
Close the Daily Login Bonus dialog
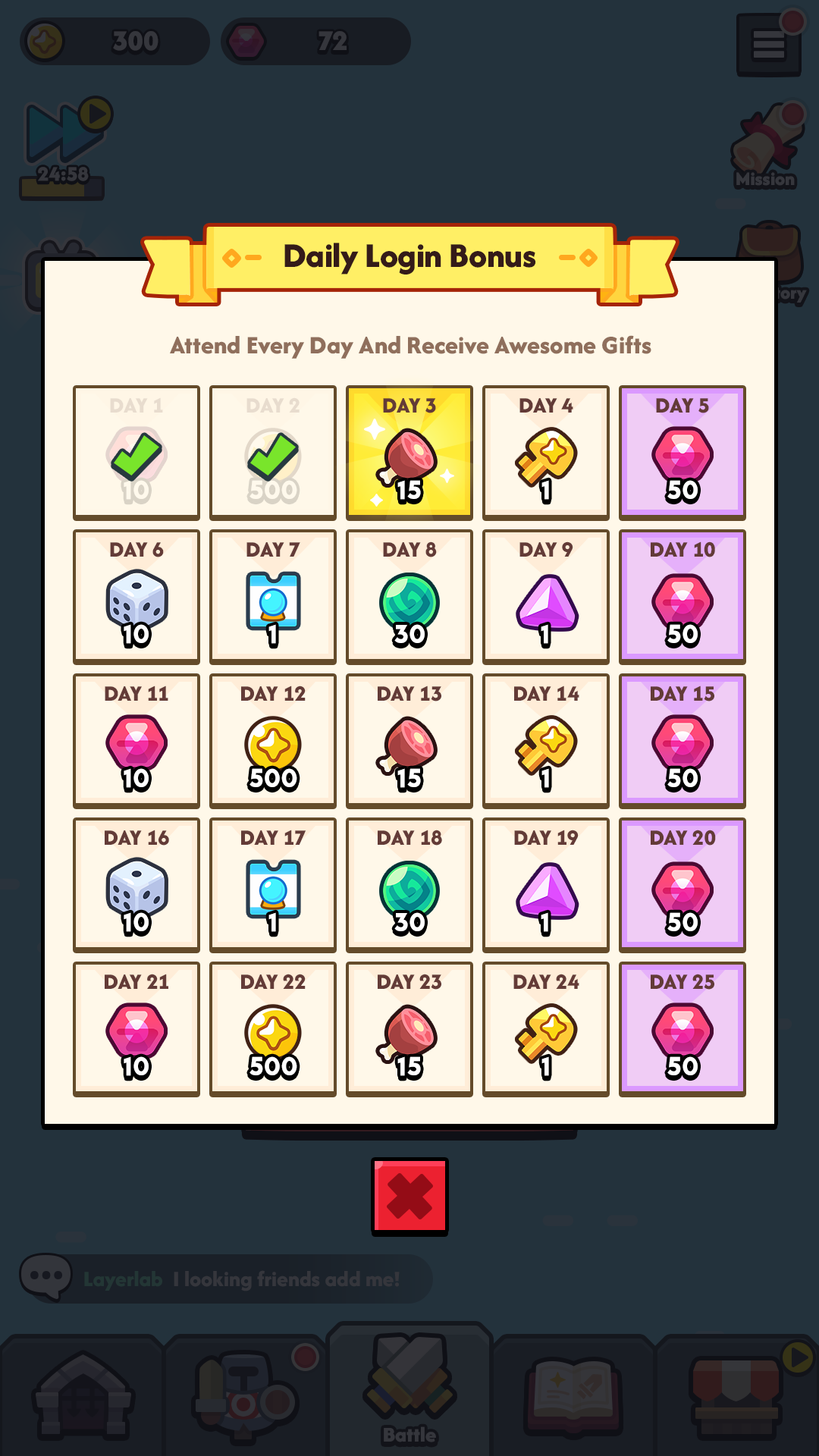(409, 1197)
